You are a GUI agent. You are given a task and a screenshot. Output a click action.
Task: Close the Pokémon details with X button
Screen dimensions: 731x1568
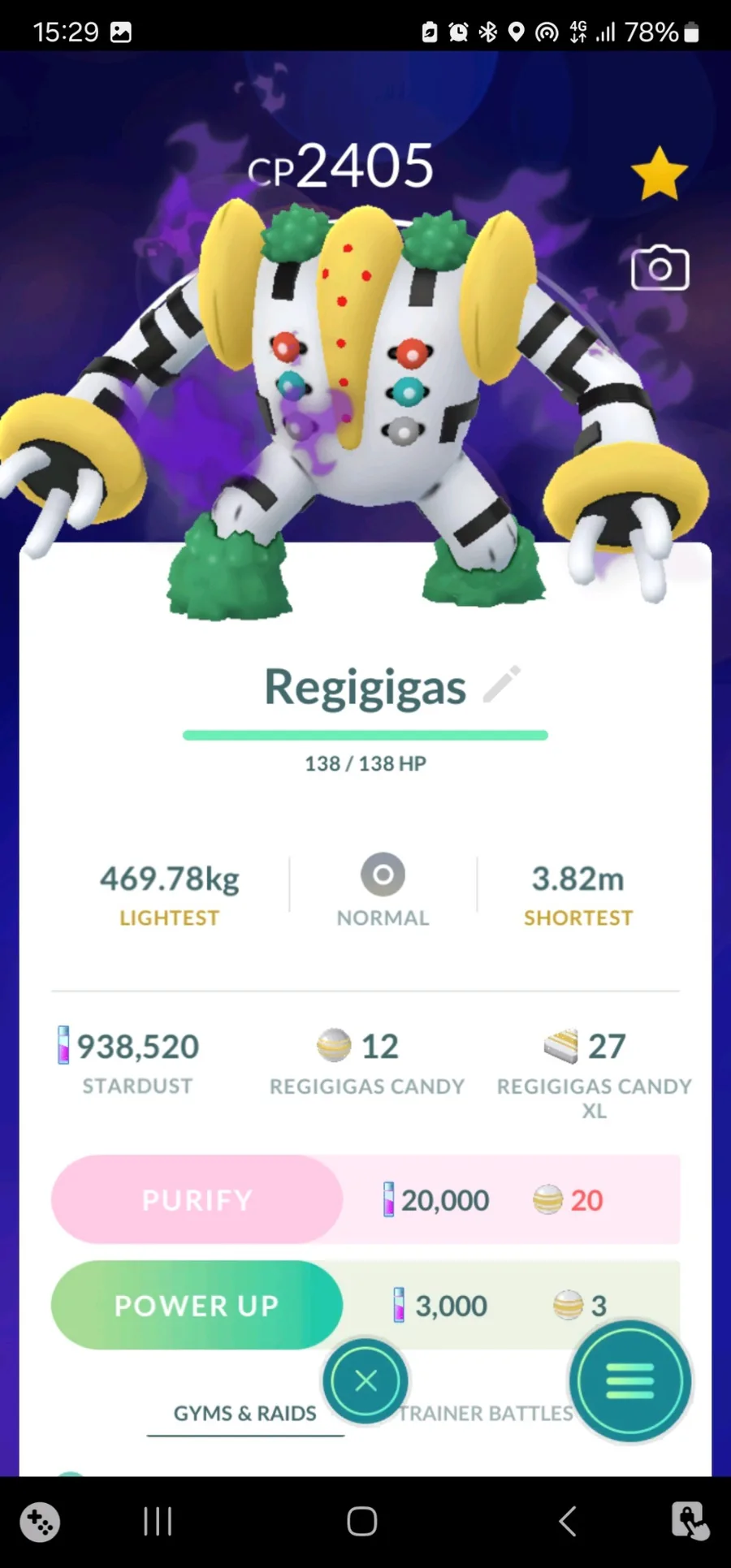(365, 1380)
